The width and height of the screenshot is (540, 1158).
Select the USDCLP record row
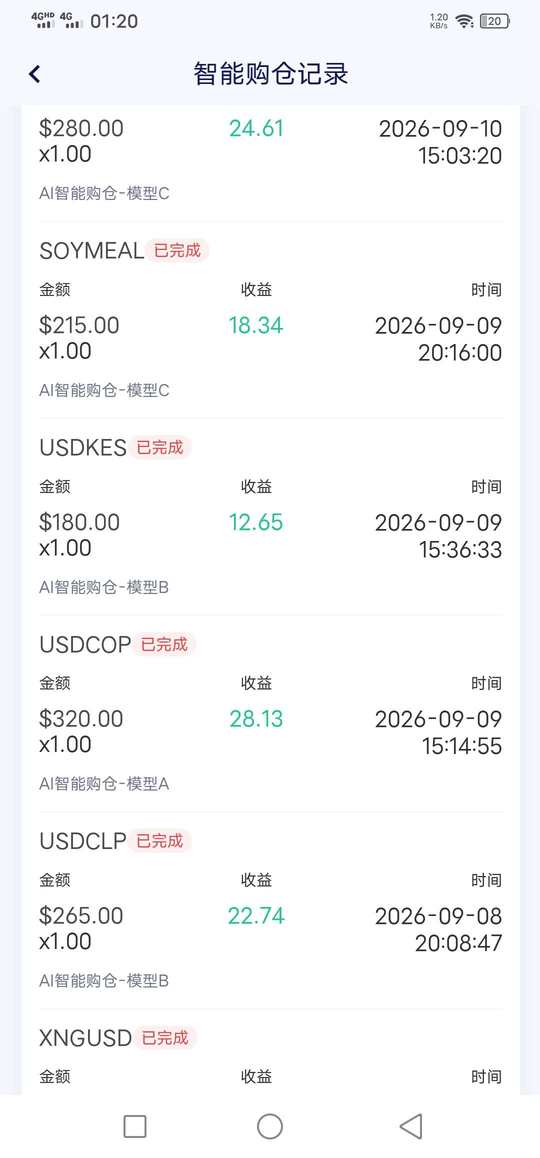click(x=270, y=910)
